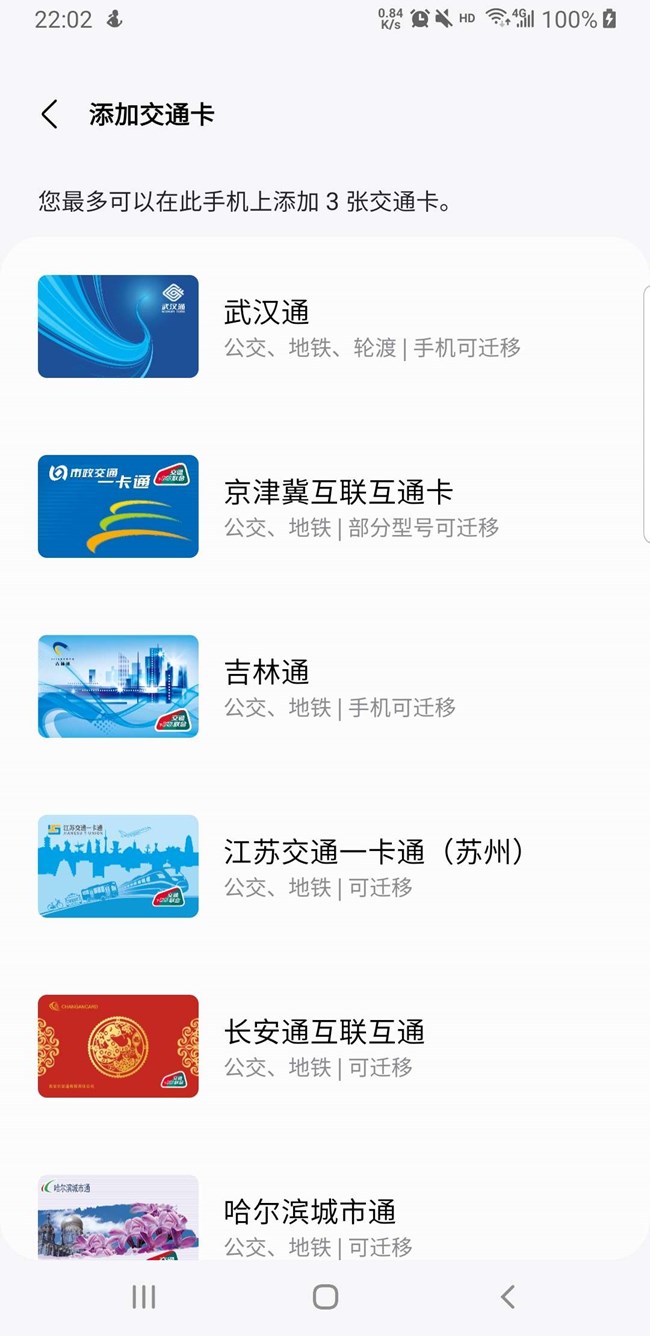This screenshot has width=650, height=1336.
Task: Add 江苏交通一卡通（苏州）card
Action: [375, 852]
